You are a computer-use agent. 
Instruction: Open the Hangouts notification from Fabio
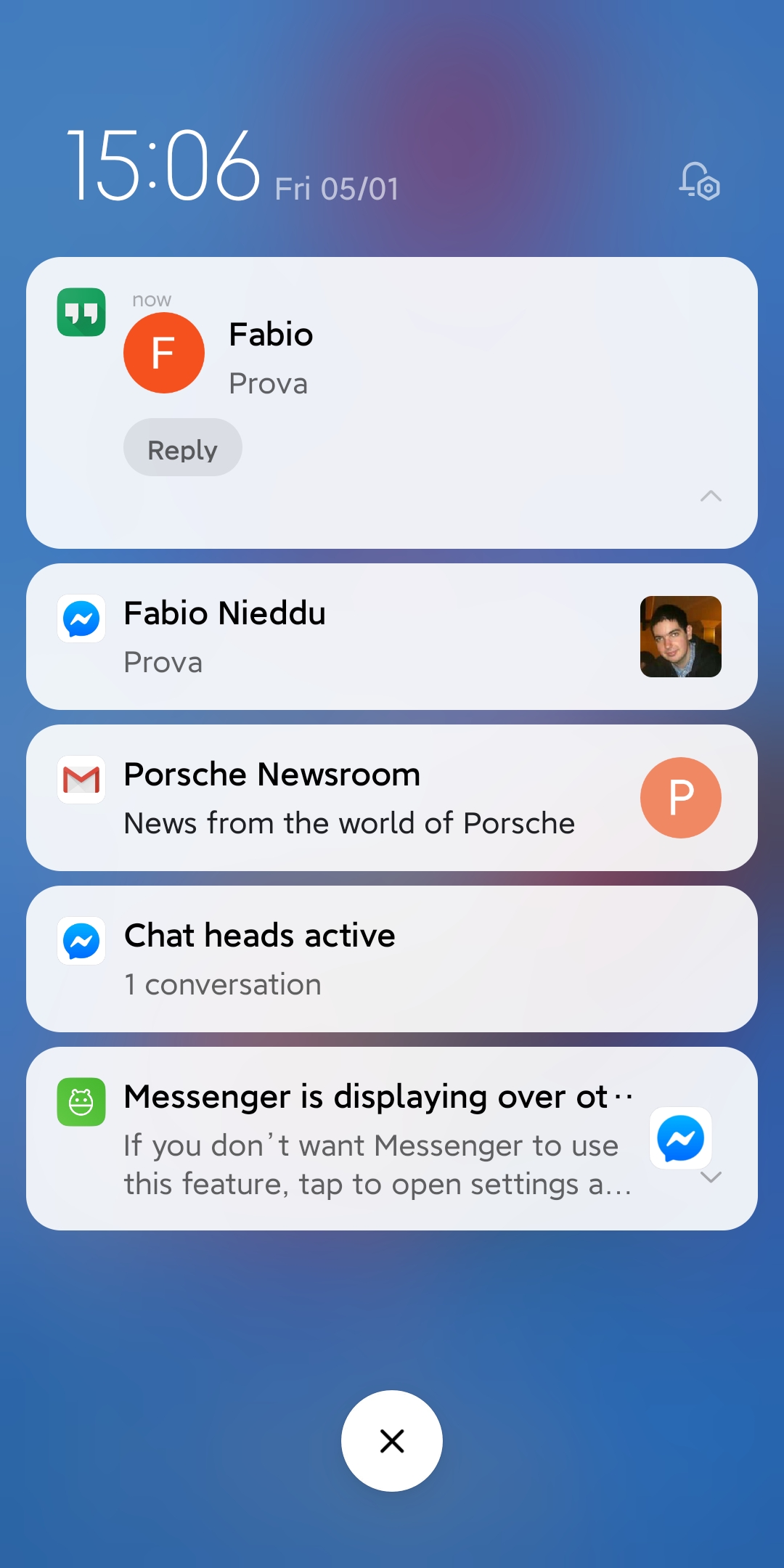392,403
